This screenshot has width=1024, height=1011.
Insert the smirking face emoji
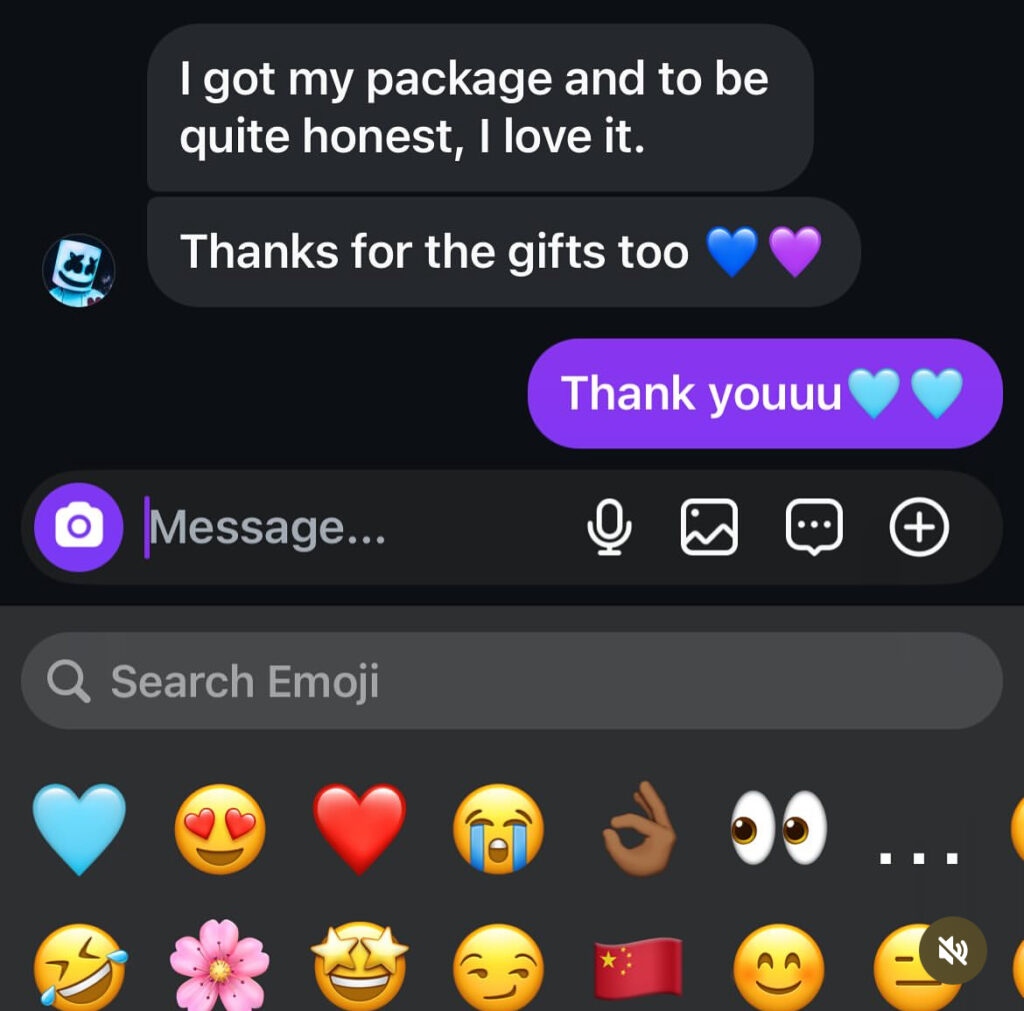click(x=499, y=967)
